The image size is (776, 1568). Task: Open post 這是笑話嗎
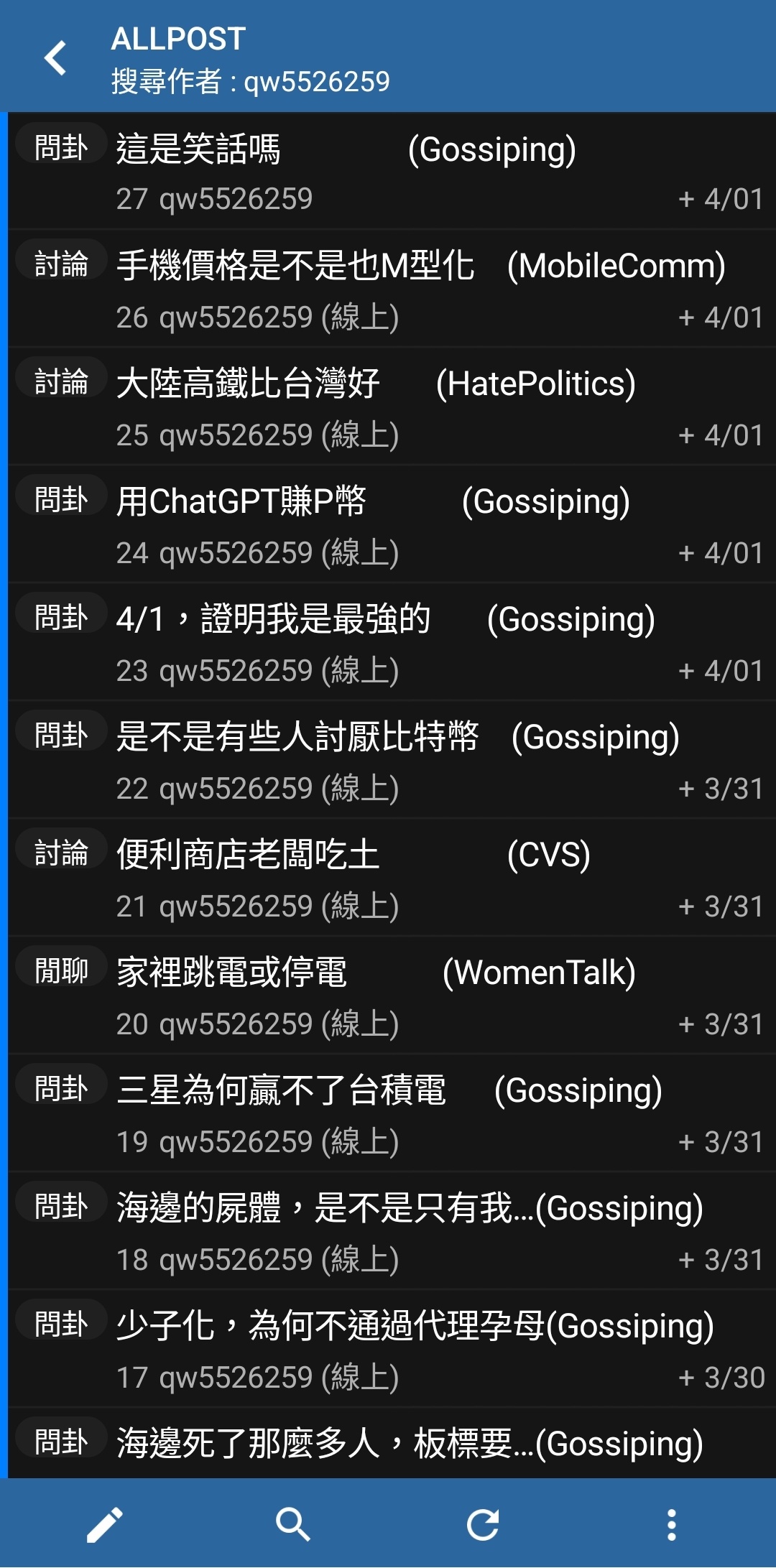[392, 171]
